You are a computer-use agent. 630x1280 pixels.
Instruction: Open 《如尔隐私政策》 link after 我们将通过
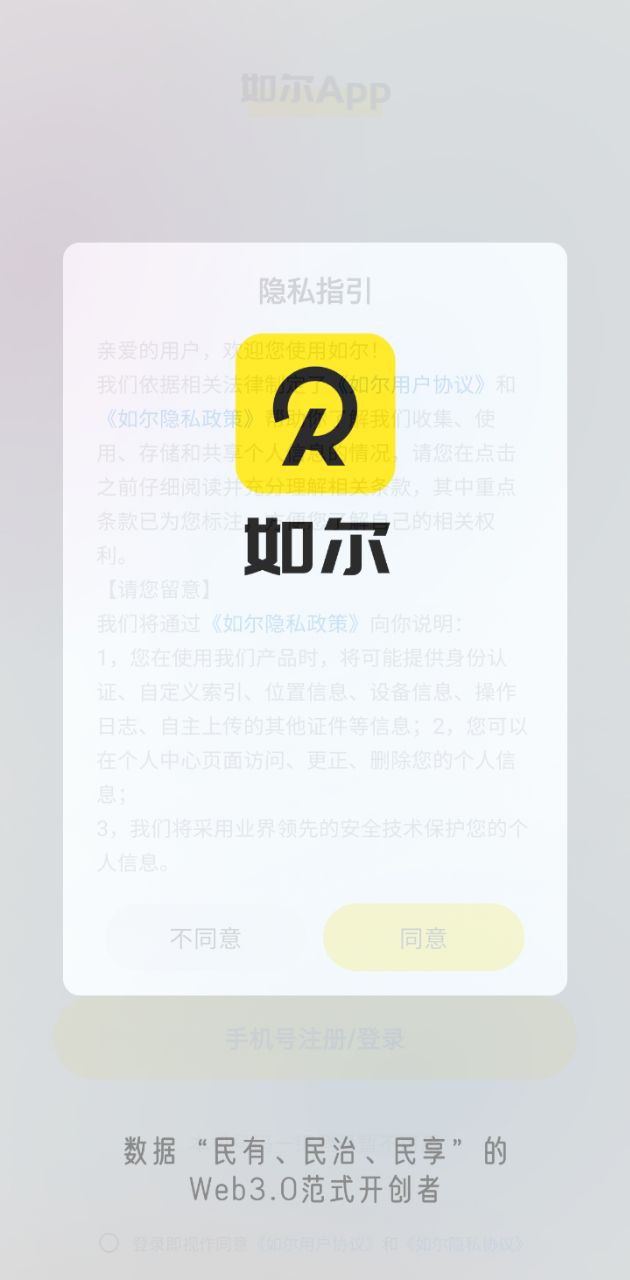pos(286,623)
